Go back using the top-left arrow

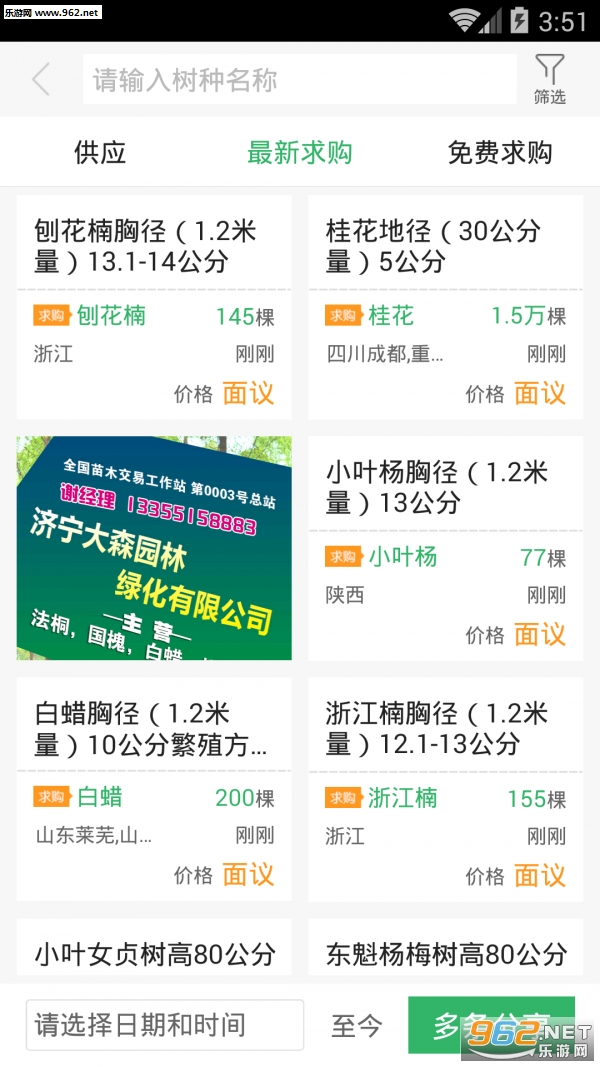tap(41, 80)
